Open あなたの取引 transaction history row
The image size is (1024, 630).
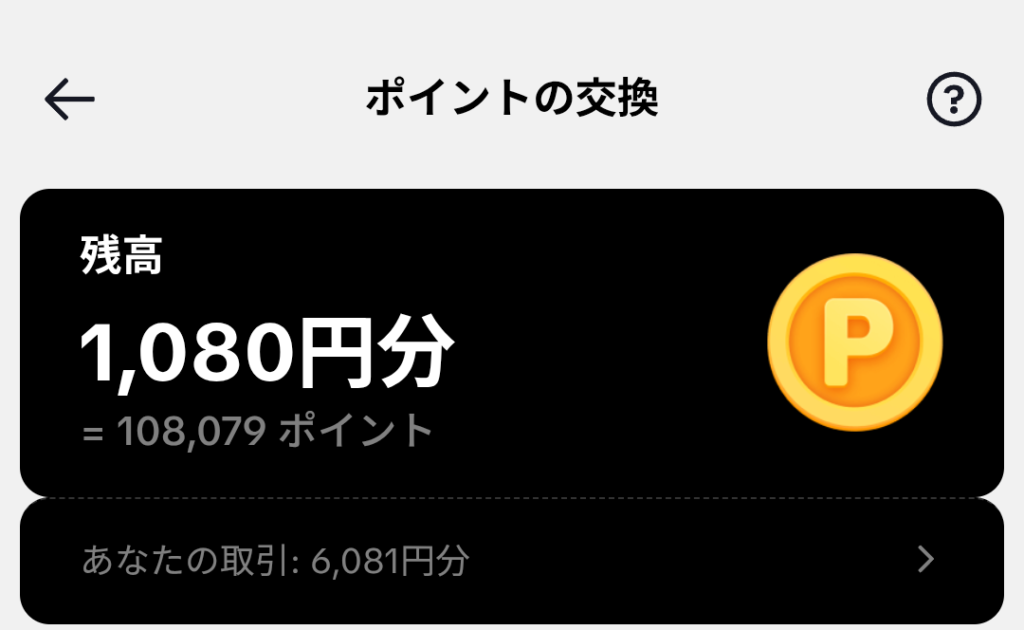click(x=510, y=561)
